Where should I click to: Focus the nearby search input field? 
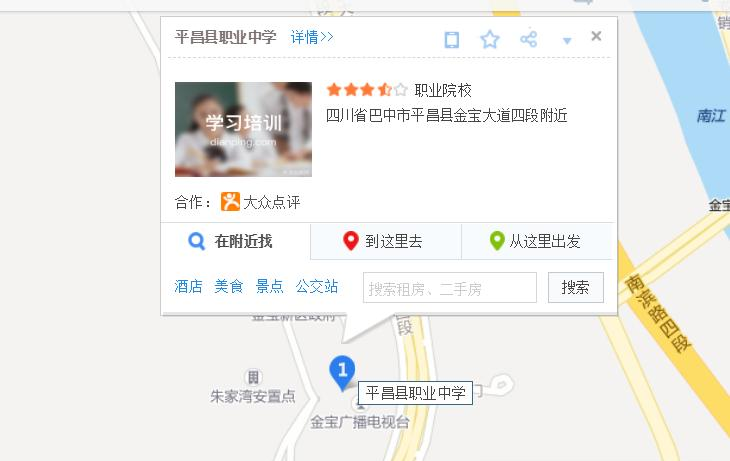[x=449, y=288]
